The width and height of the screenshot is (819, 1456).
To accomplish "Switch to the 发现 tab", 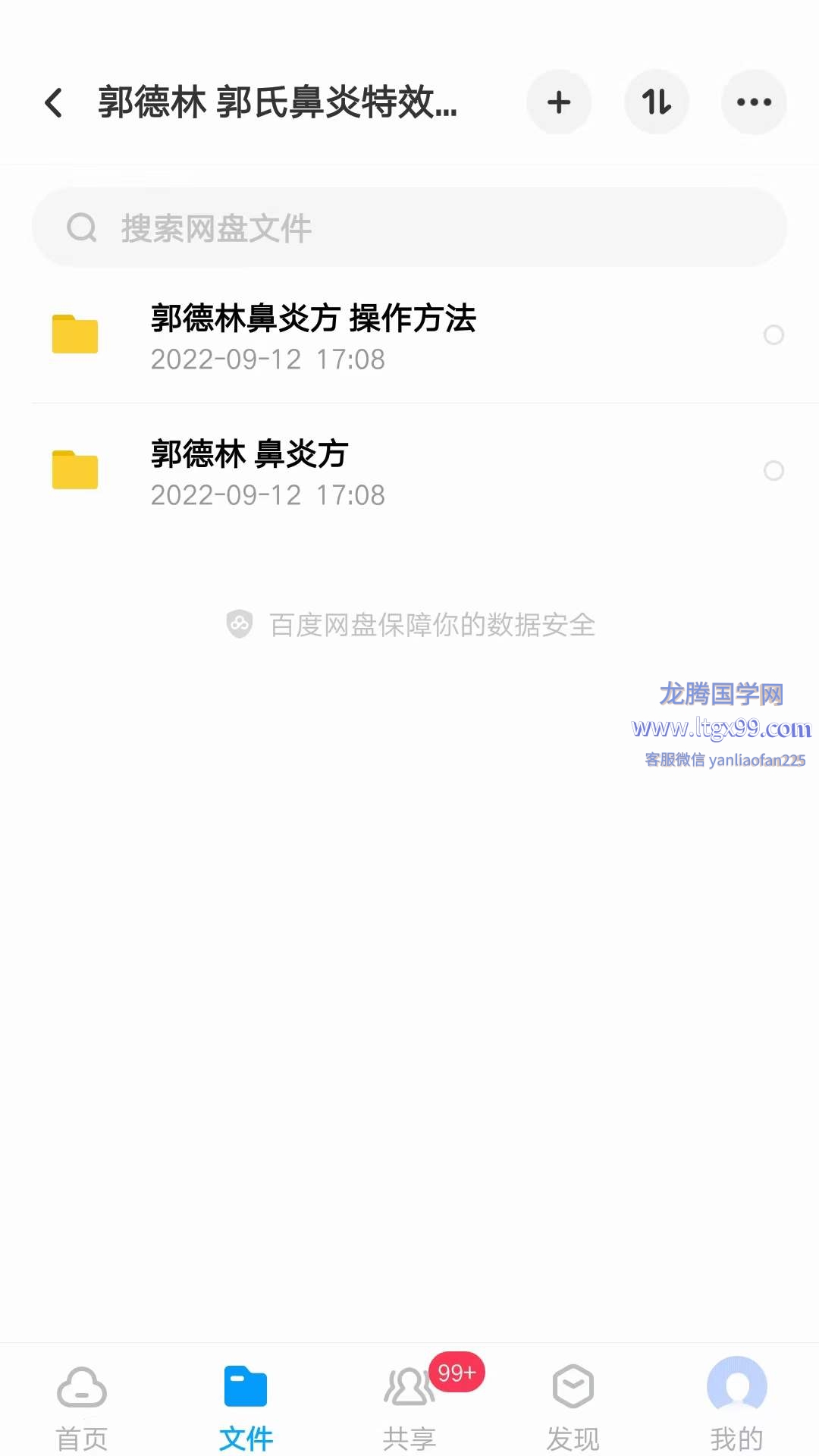I will click(x=573, y=1407).
